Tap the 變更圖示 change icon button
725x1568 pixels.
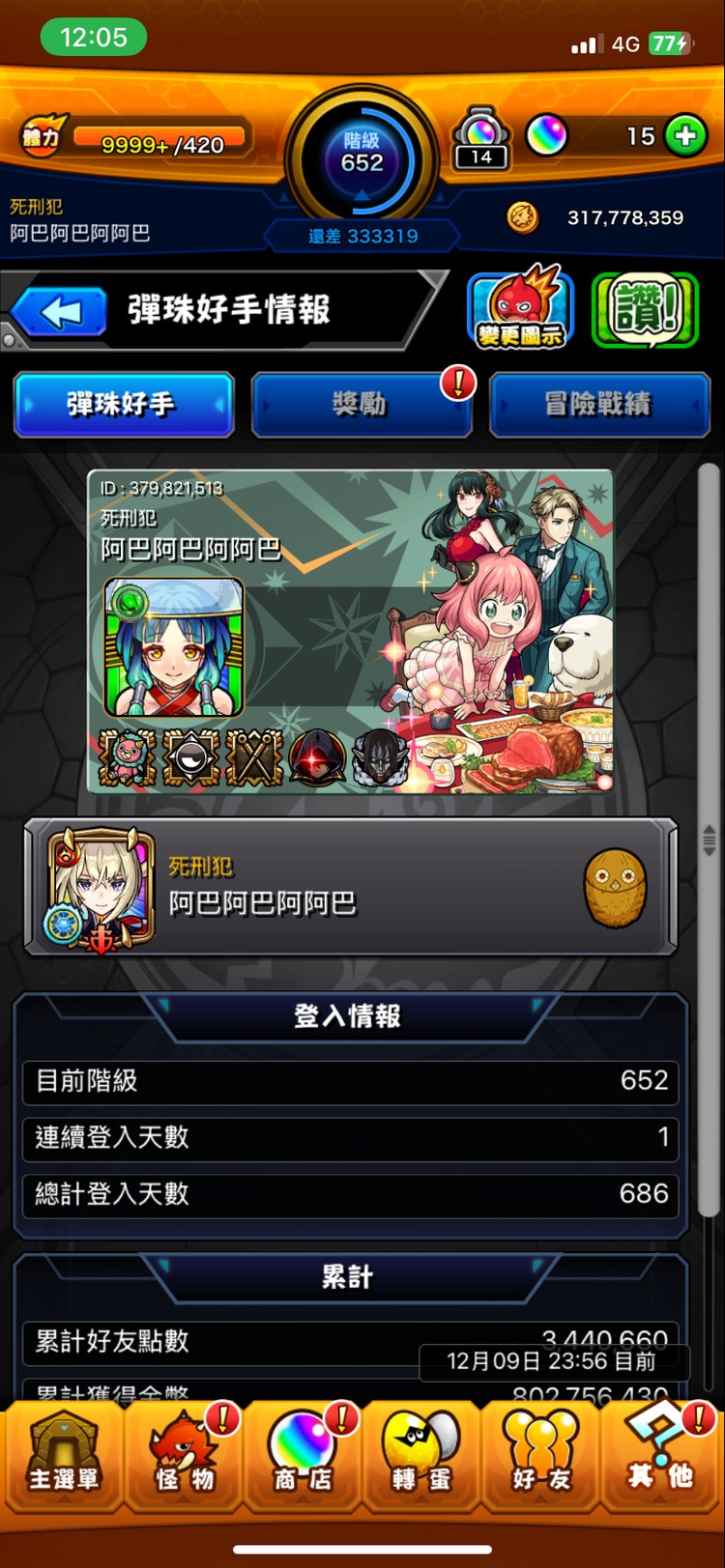[521, 308]
